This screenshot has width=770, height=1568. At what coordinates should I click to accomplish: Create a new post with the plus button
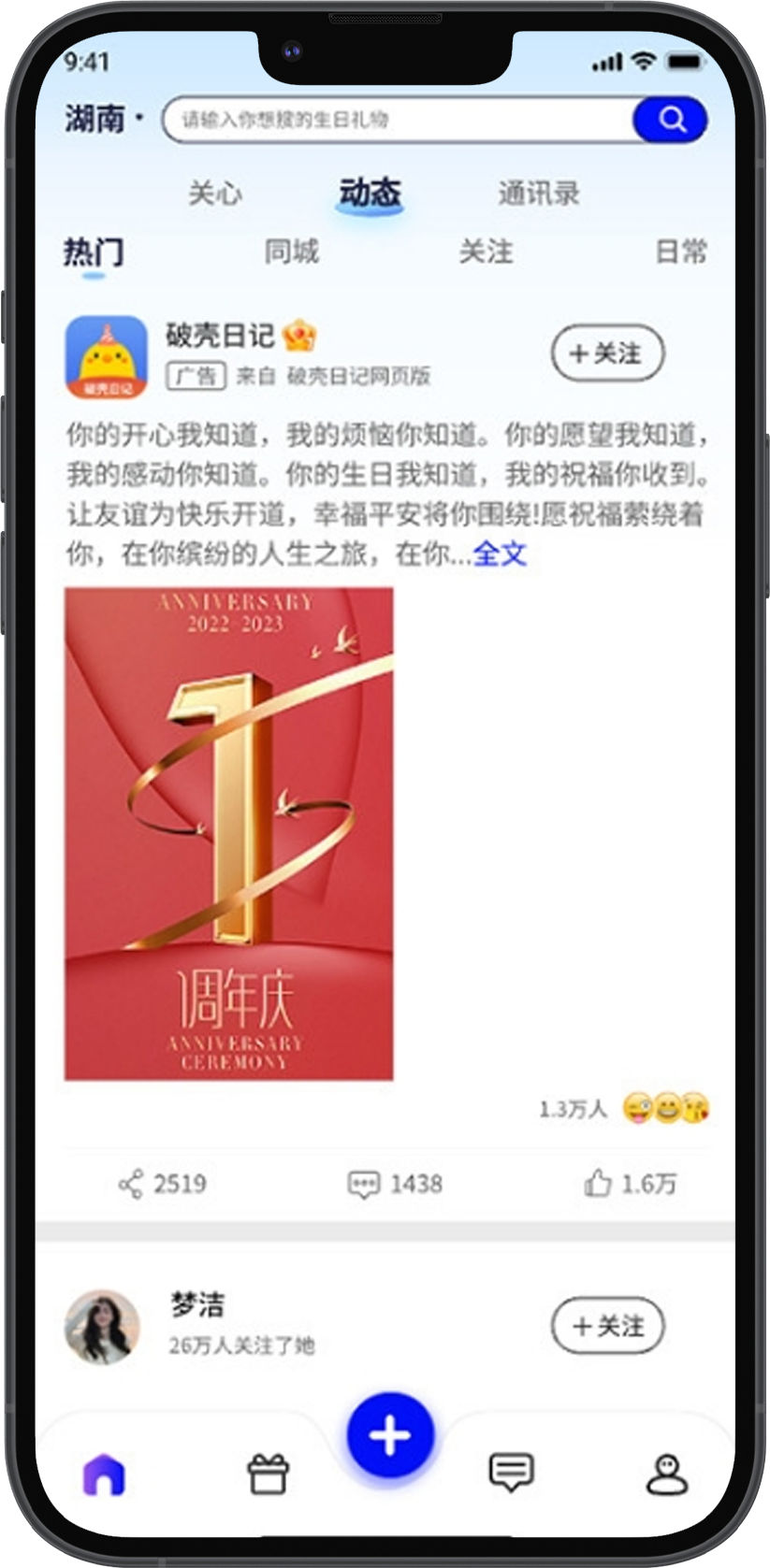point(390,1434)
